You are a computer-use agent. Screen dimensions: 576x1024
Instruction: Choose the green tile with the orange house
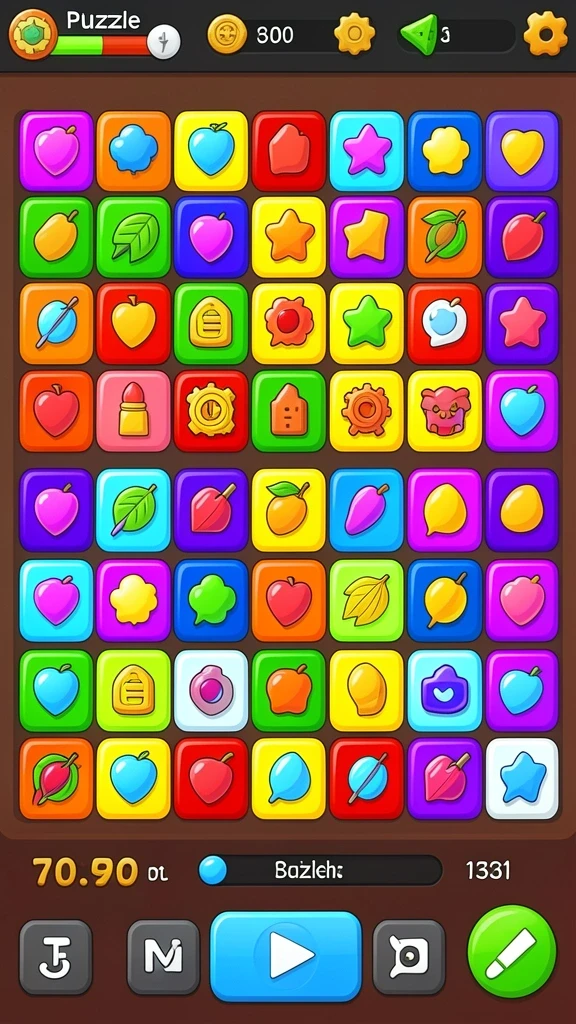click(x=289, y=411)
